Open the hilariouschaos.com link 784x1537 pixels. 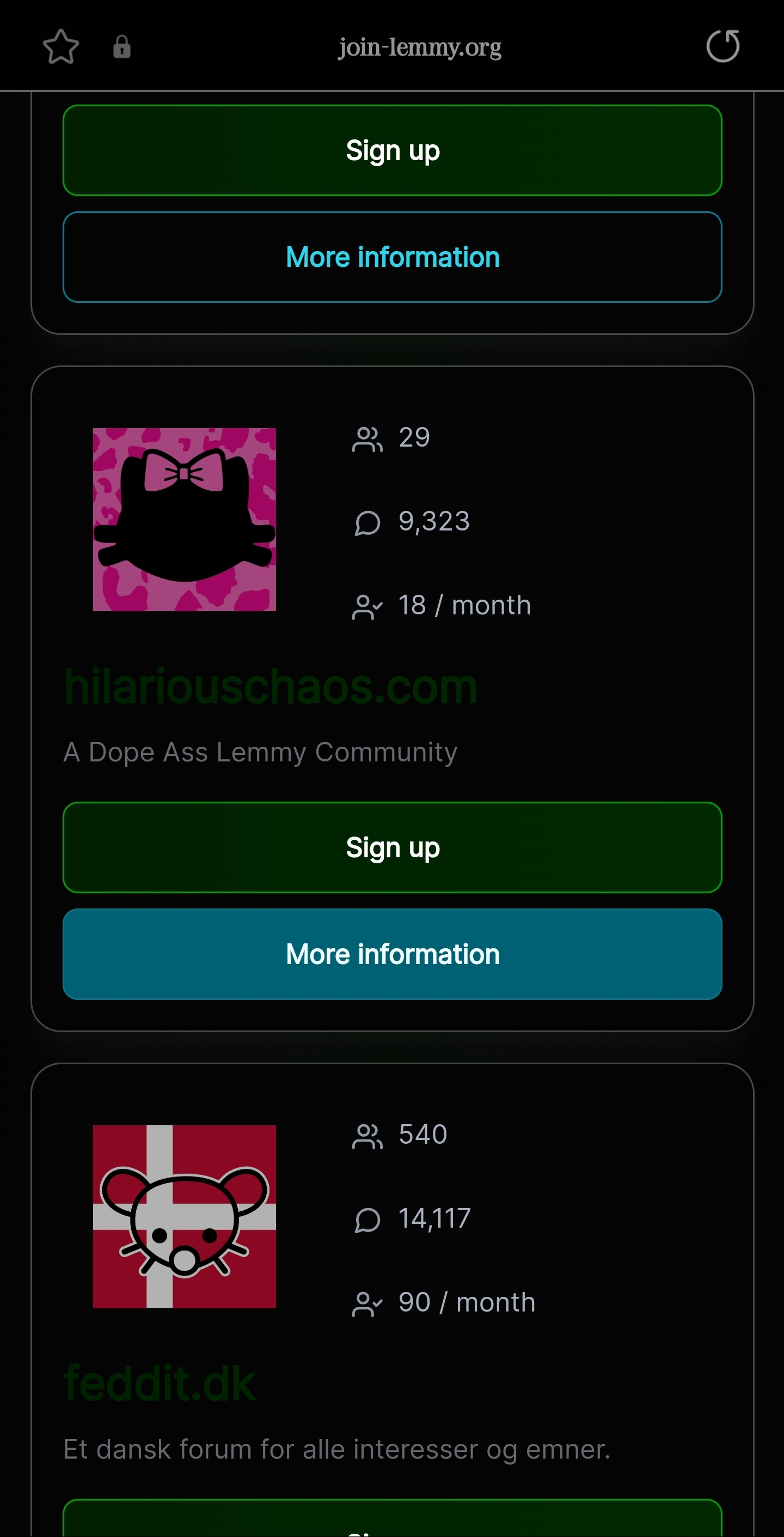tap(270, 687)
